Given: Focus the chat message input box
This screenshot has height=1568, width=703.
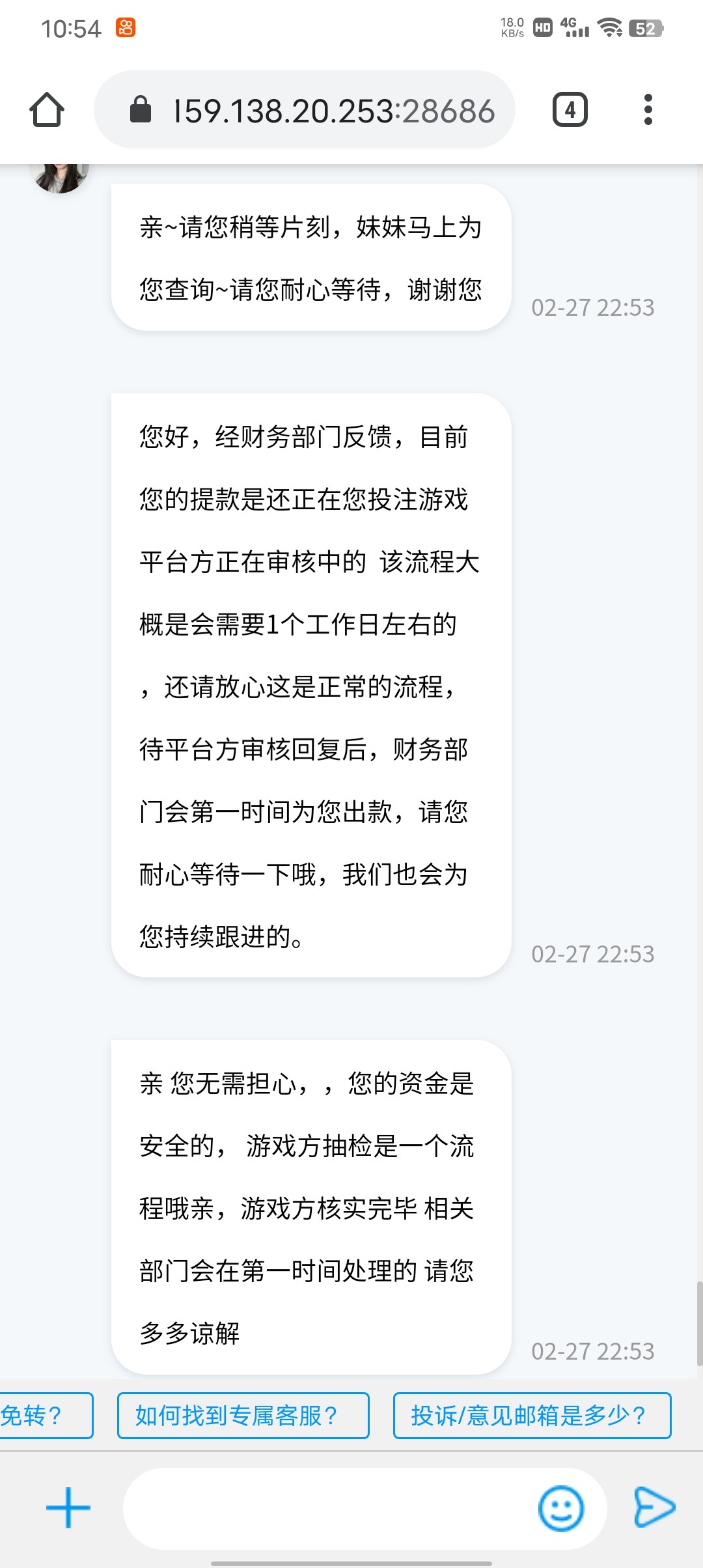Looking at the screenshot, I should click(325, 1507).
